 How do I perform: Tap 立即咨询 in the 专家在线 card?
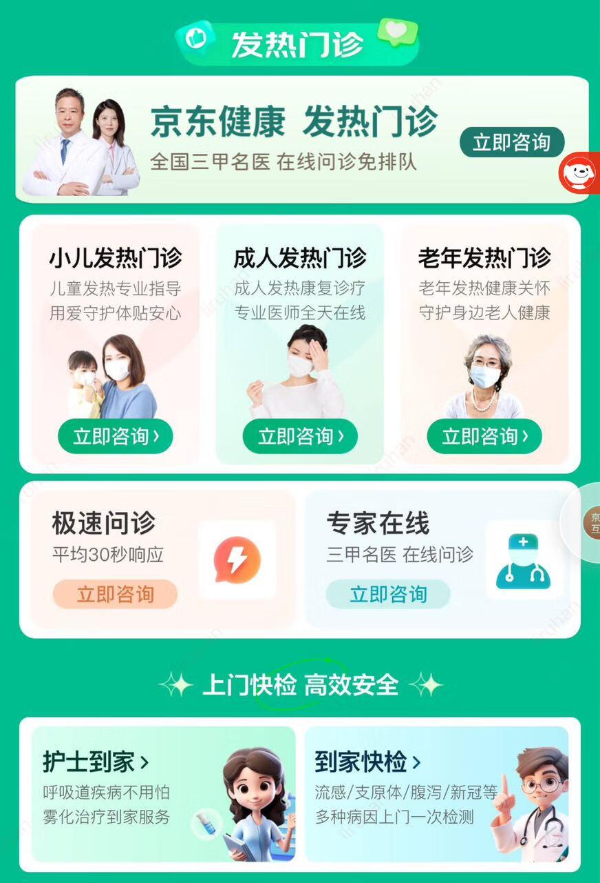[x=388, y=594]
